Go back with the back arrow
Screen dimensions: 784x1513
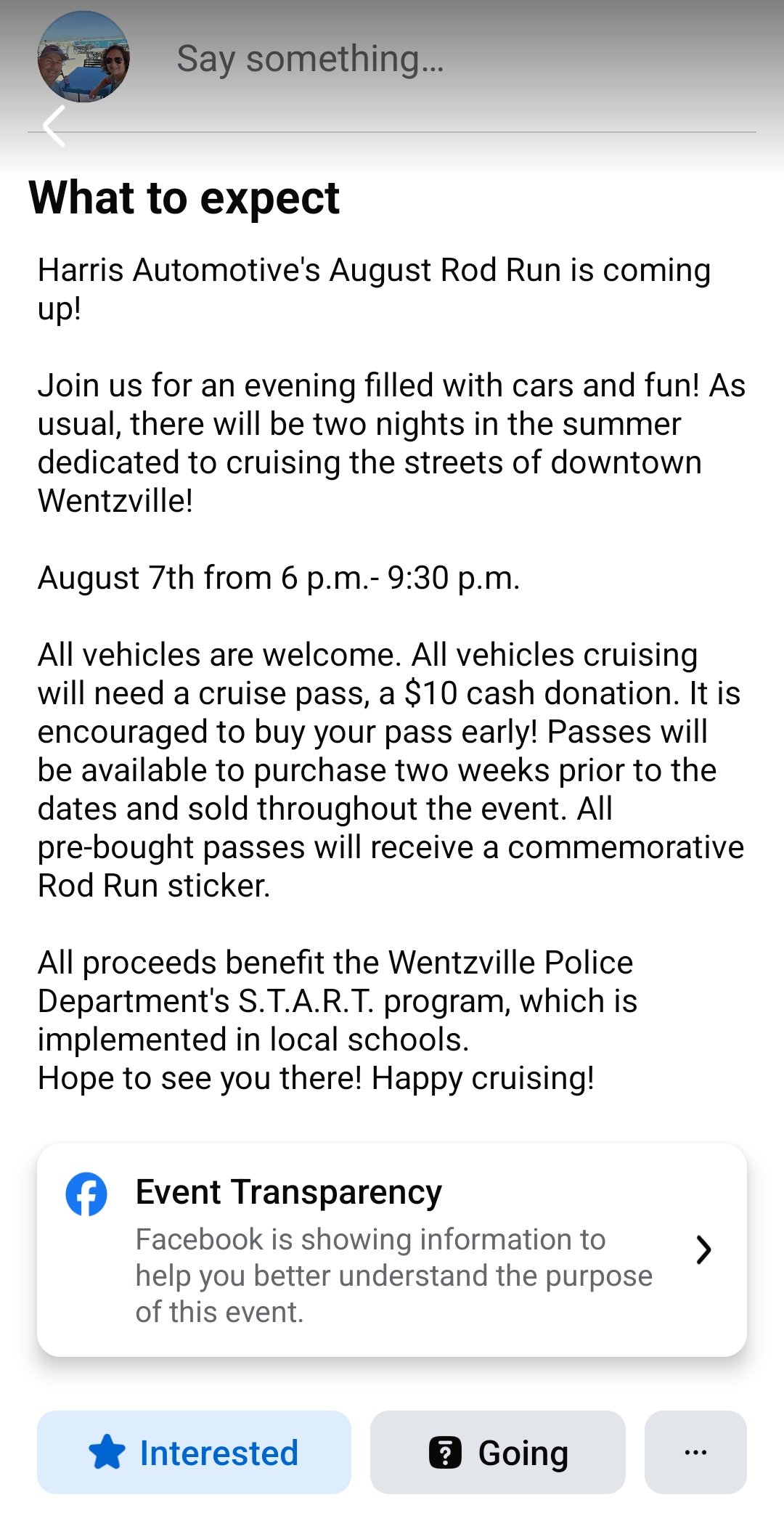click(54, 126)
